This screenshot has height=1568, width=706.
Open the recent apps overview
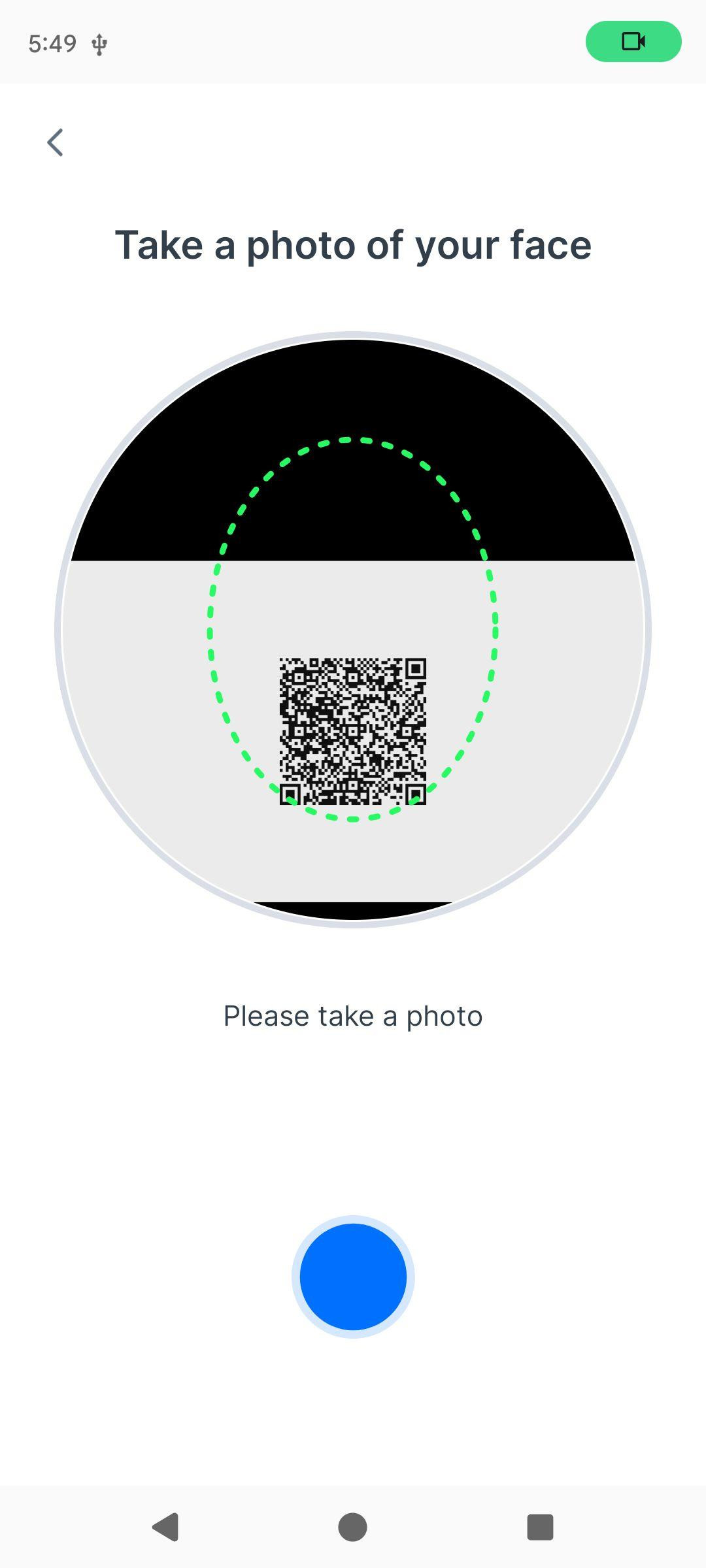pyautogui.click(x=540, y=1527)
